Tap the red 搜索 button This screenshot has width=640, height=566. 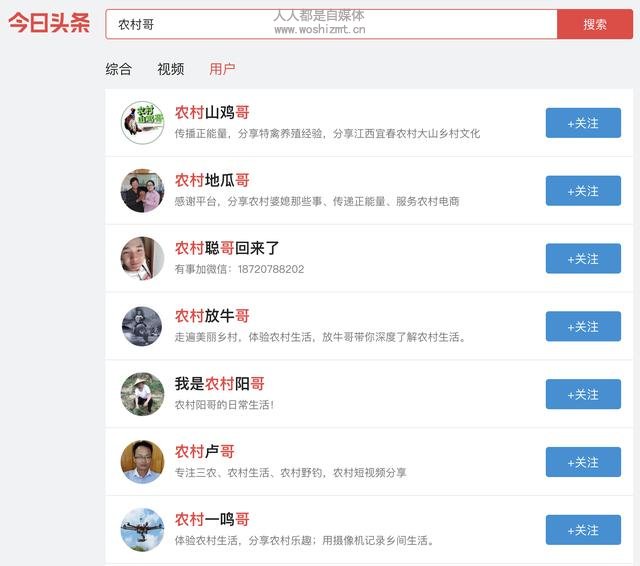[x=594, y=24]
